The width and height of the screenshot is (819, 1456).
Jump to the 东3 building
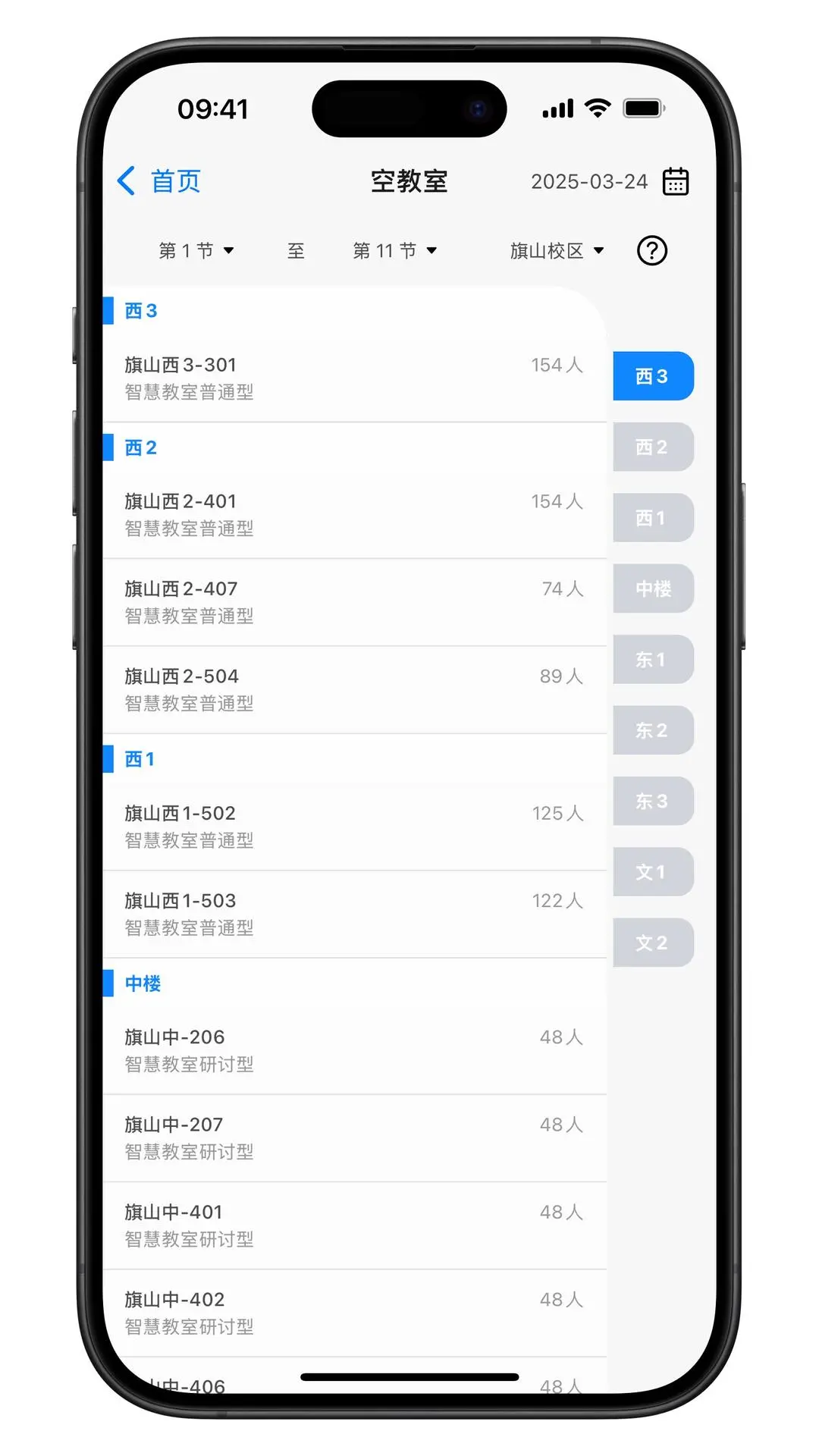point(653,801)
